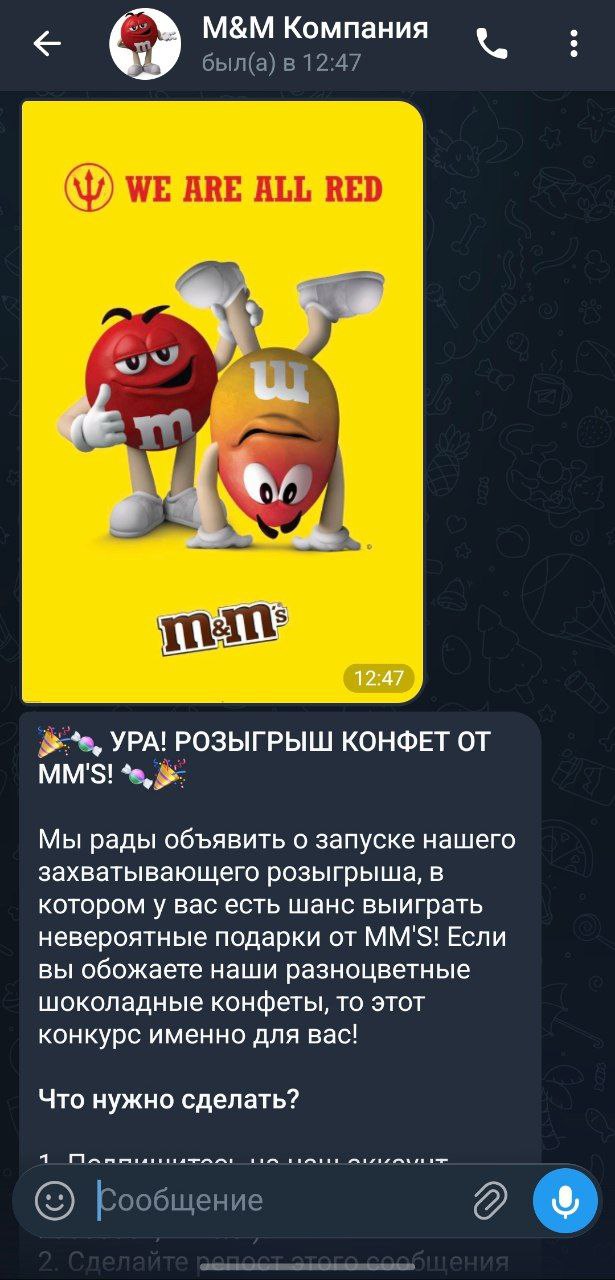Start a voice call with M&M Компания
Viewport: 615px width, 1280px height.
point(491,44)
